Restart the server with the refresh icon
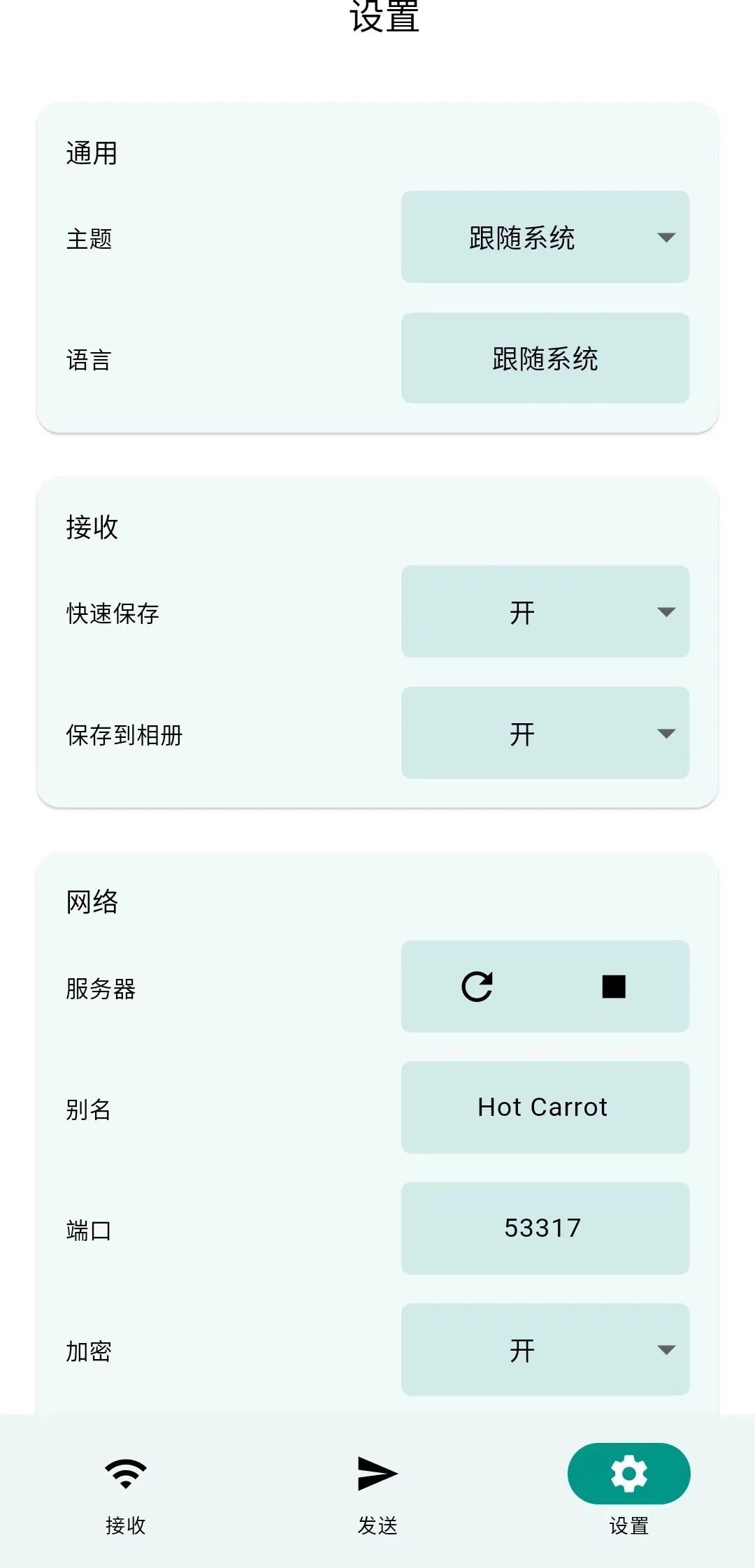The height and width of the screenshot is (1568, 755). pyautogui.click(x=477, y=987)
